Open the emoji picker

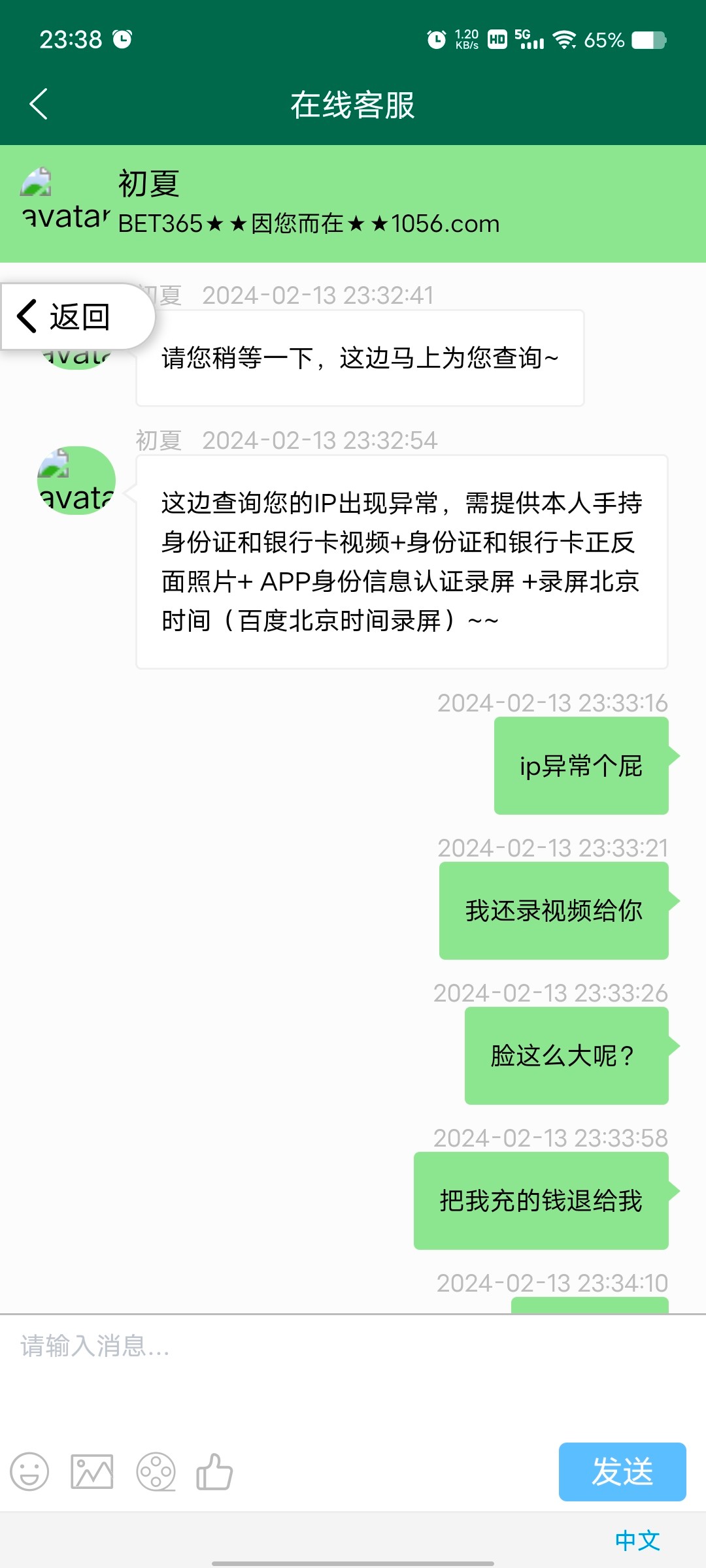pos(29,1472)
